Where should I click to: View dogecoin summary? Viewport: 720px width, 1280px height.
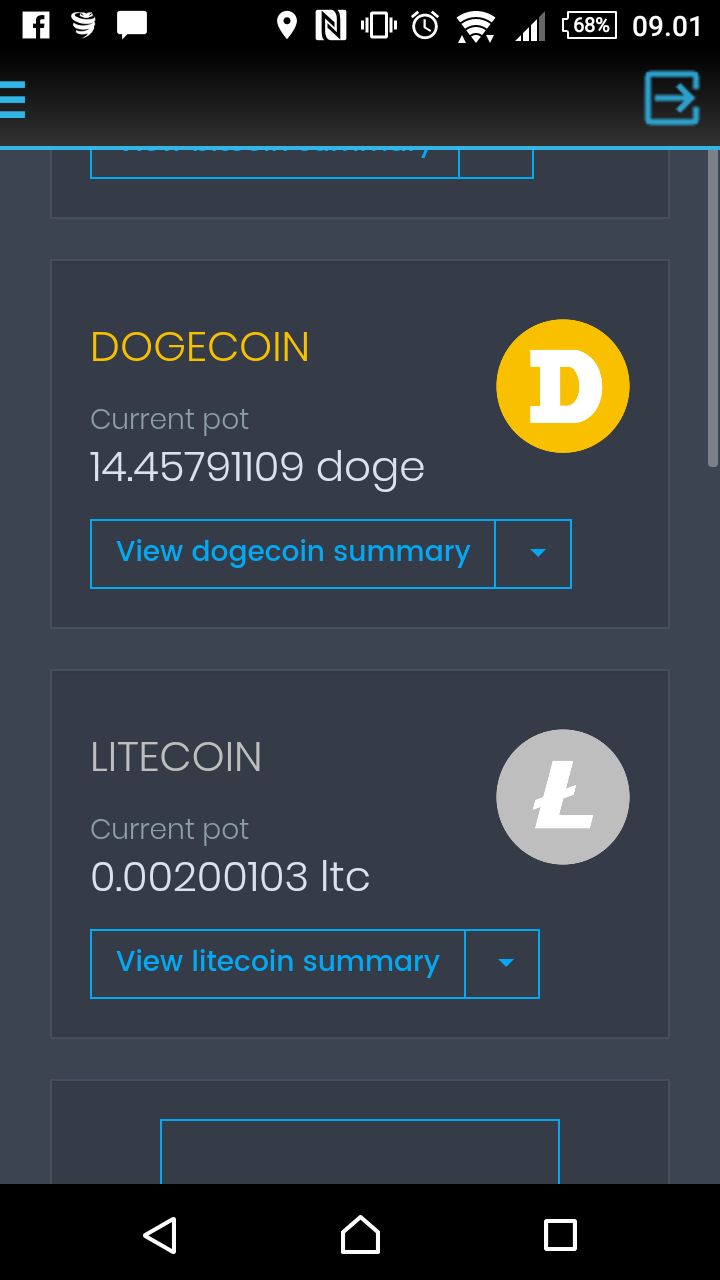click(293, 553)
